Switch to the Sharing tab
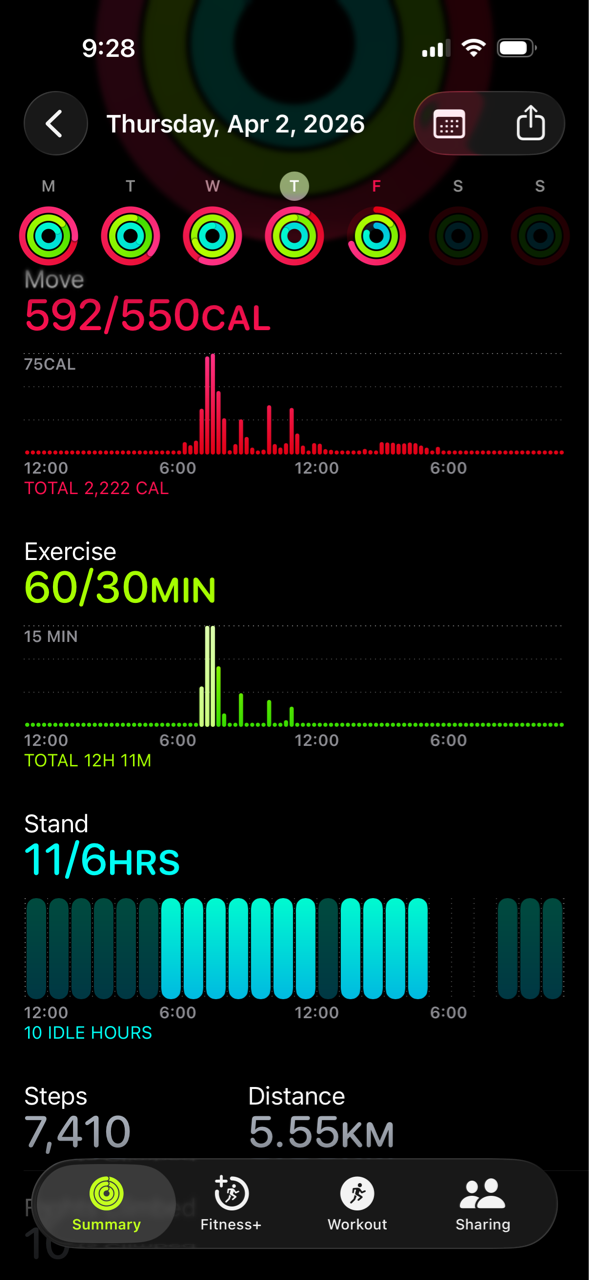Viewport: 589px width, 1280px height. click(x=483, y=1204)
